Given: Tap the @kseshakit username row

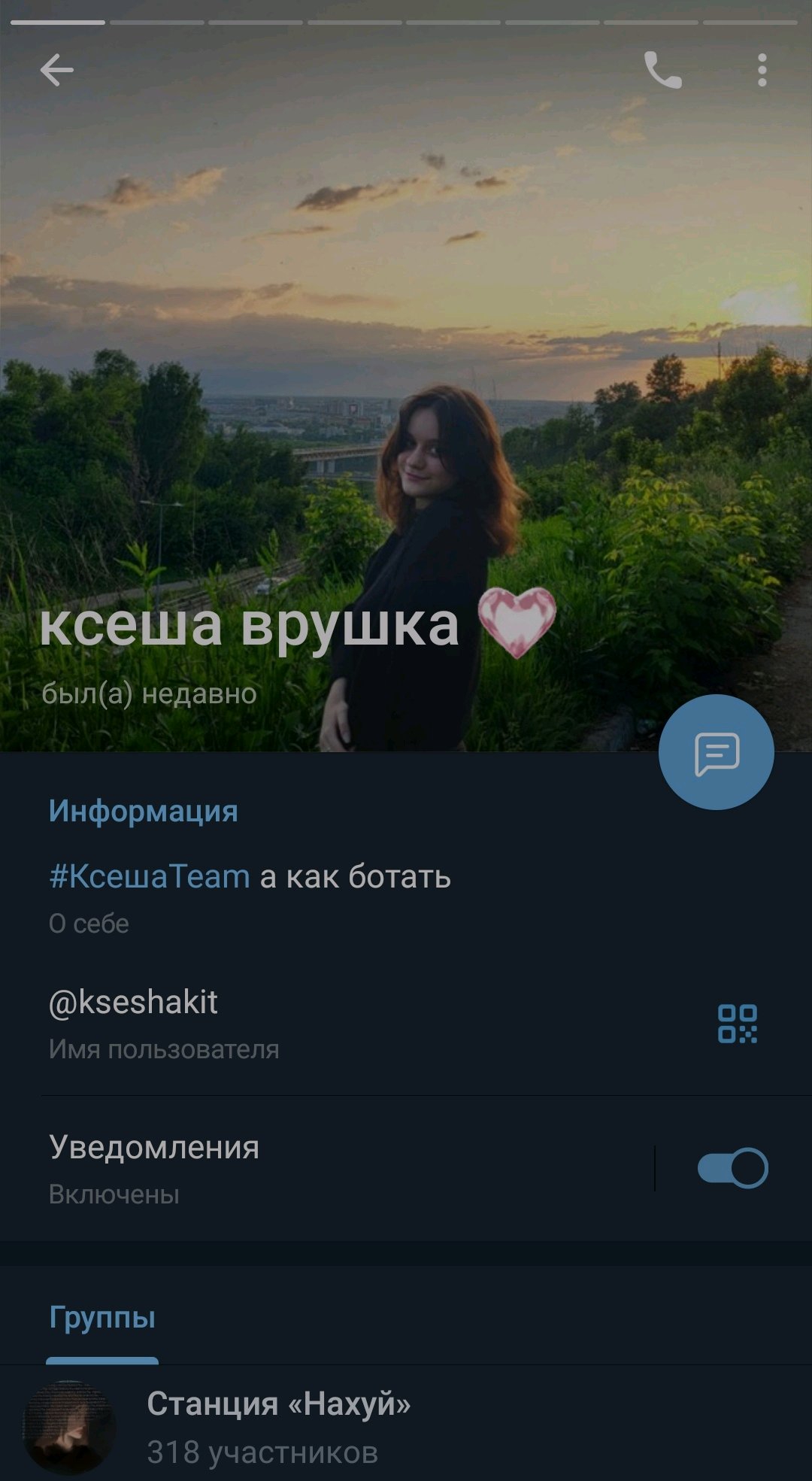Looking at the screenshot, I should tap(353, 1024).
